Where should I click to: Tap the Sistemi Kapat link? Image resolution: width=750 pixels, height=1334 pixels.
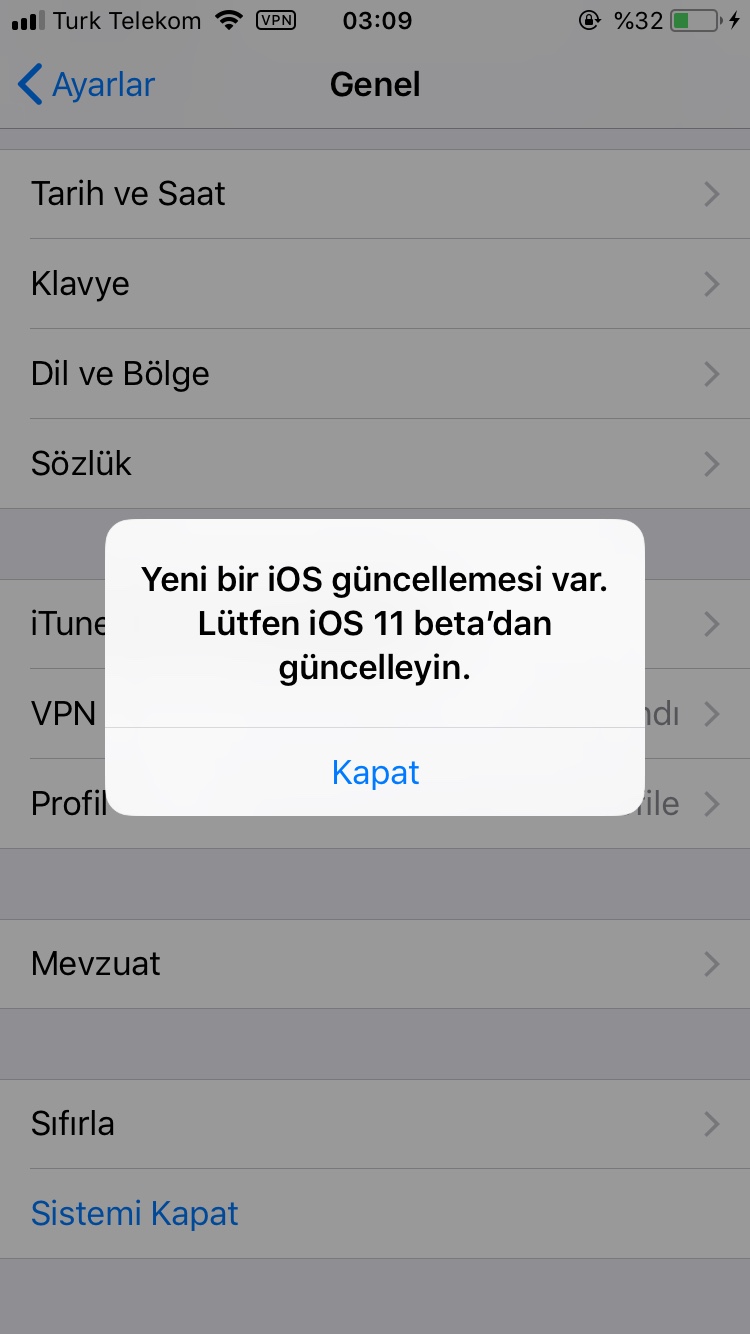134,1212
